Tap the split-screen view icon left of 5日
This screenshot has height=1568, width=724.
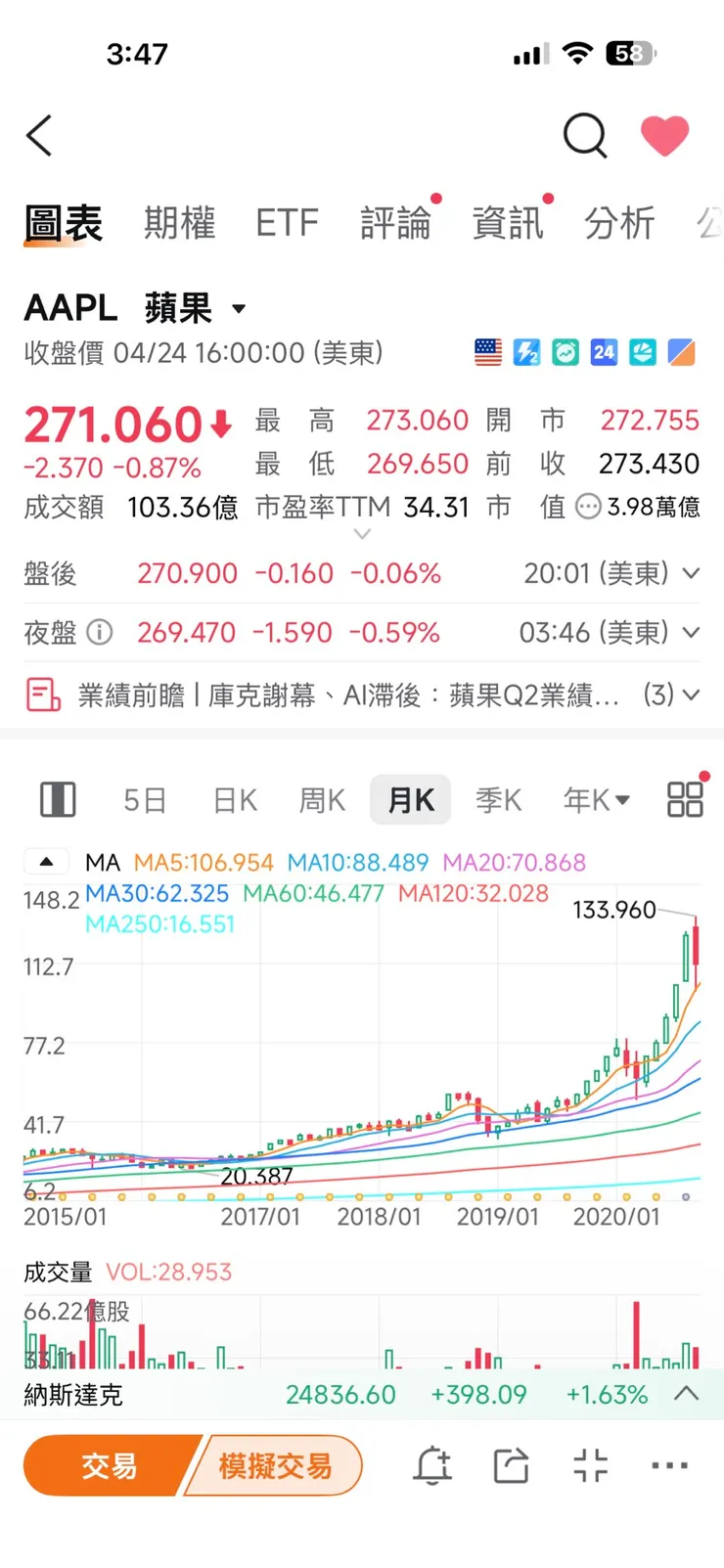57,799
